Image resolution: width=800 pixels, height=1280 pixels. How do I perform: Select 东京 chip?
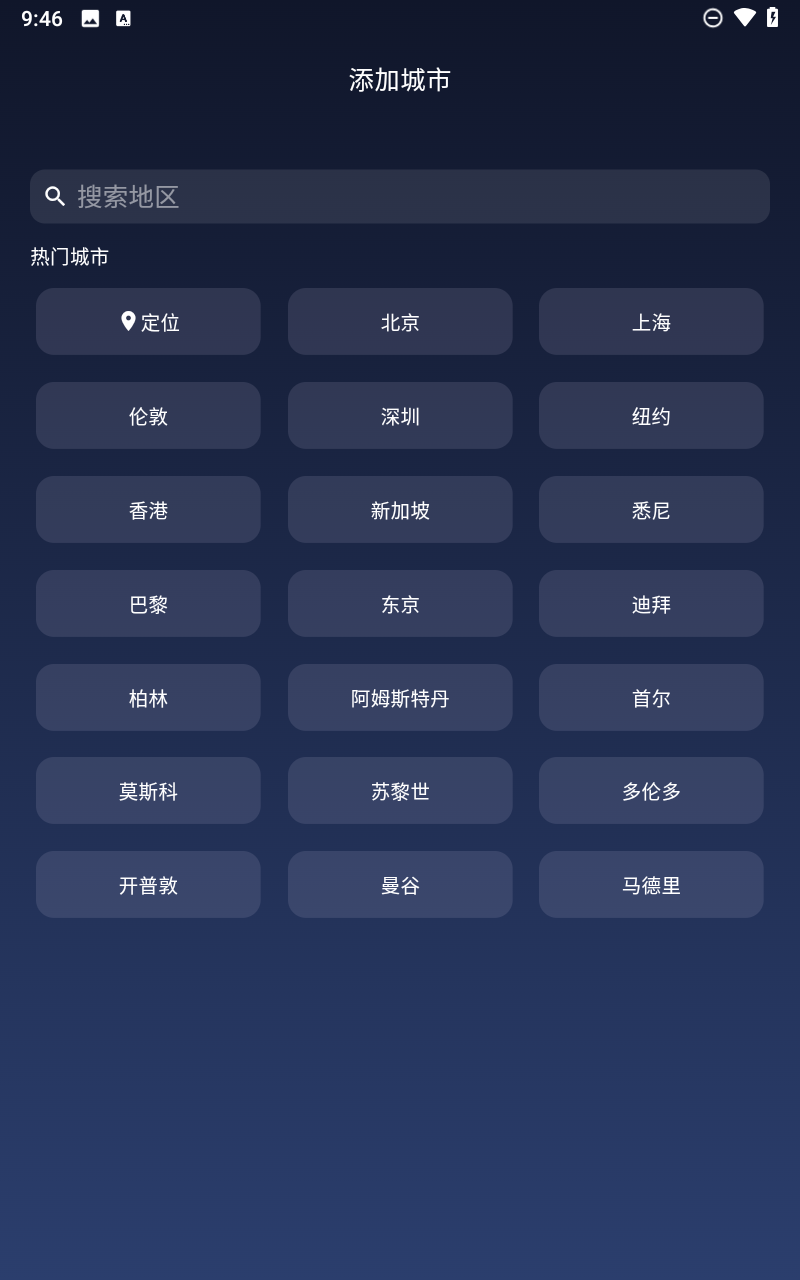coord(400,604)
